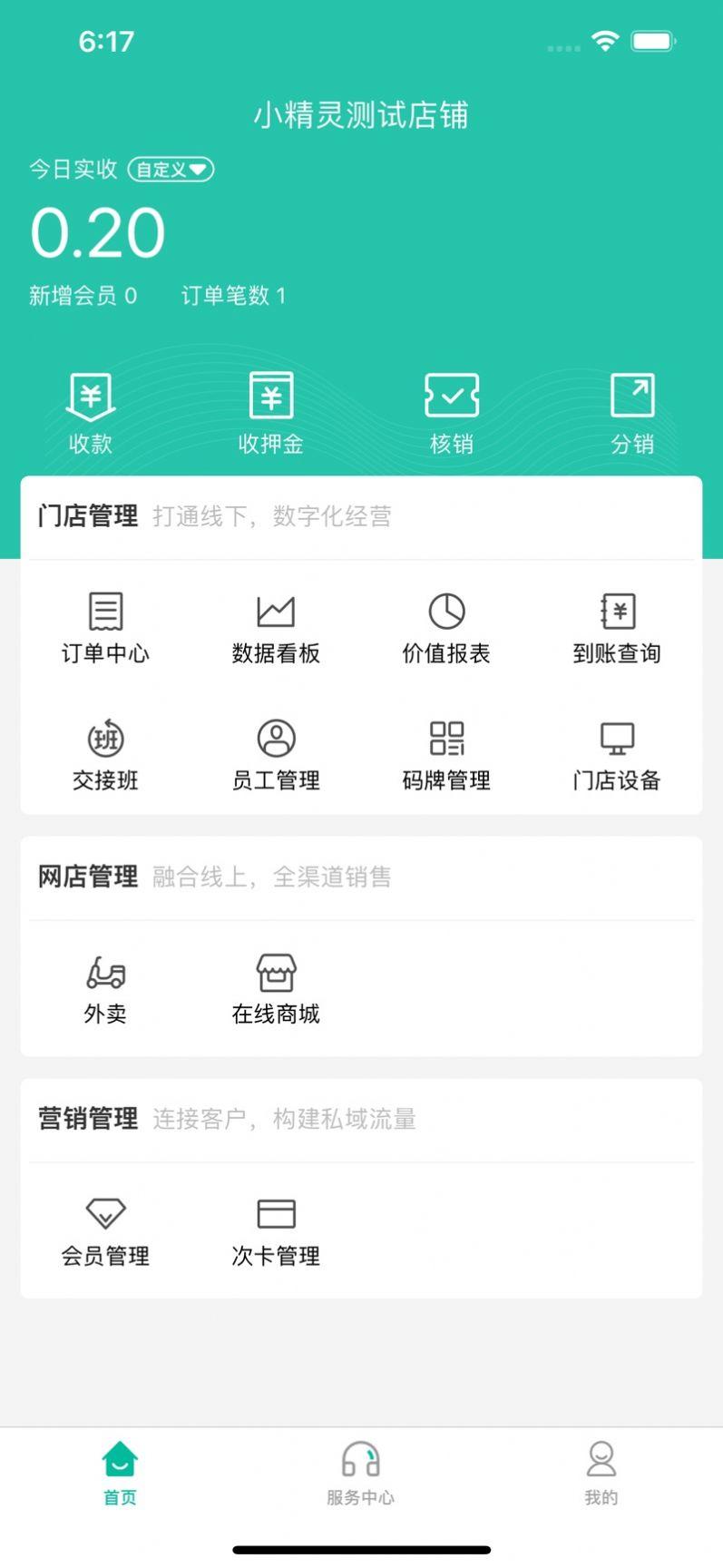Go to 会员管理 member management
Image resolution: width=723 pixels, height=1568 pixels.
(x=105, y=1231)
